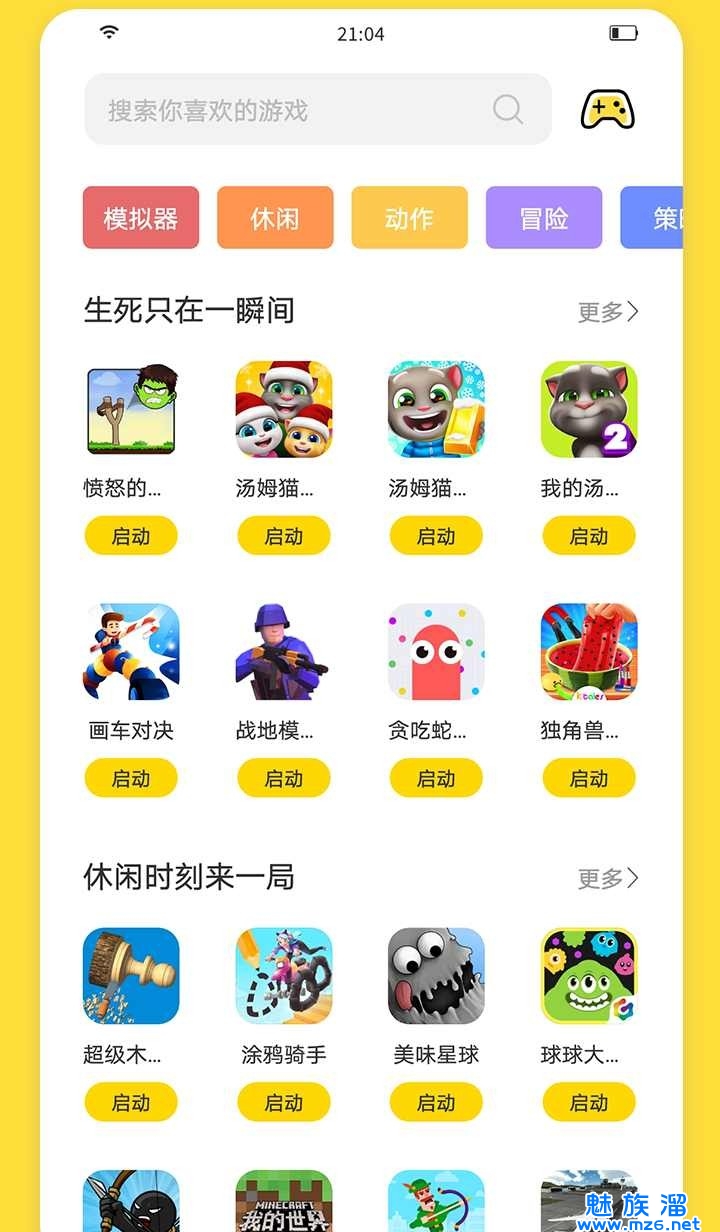Select the 休闲 category chip
720x1232 pixels.
click(275, 218)
